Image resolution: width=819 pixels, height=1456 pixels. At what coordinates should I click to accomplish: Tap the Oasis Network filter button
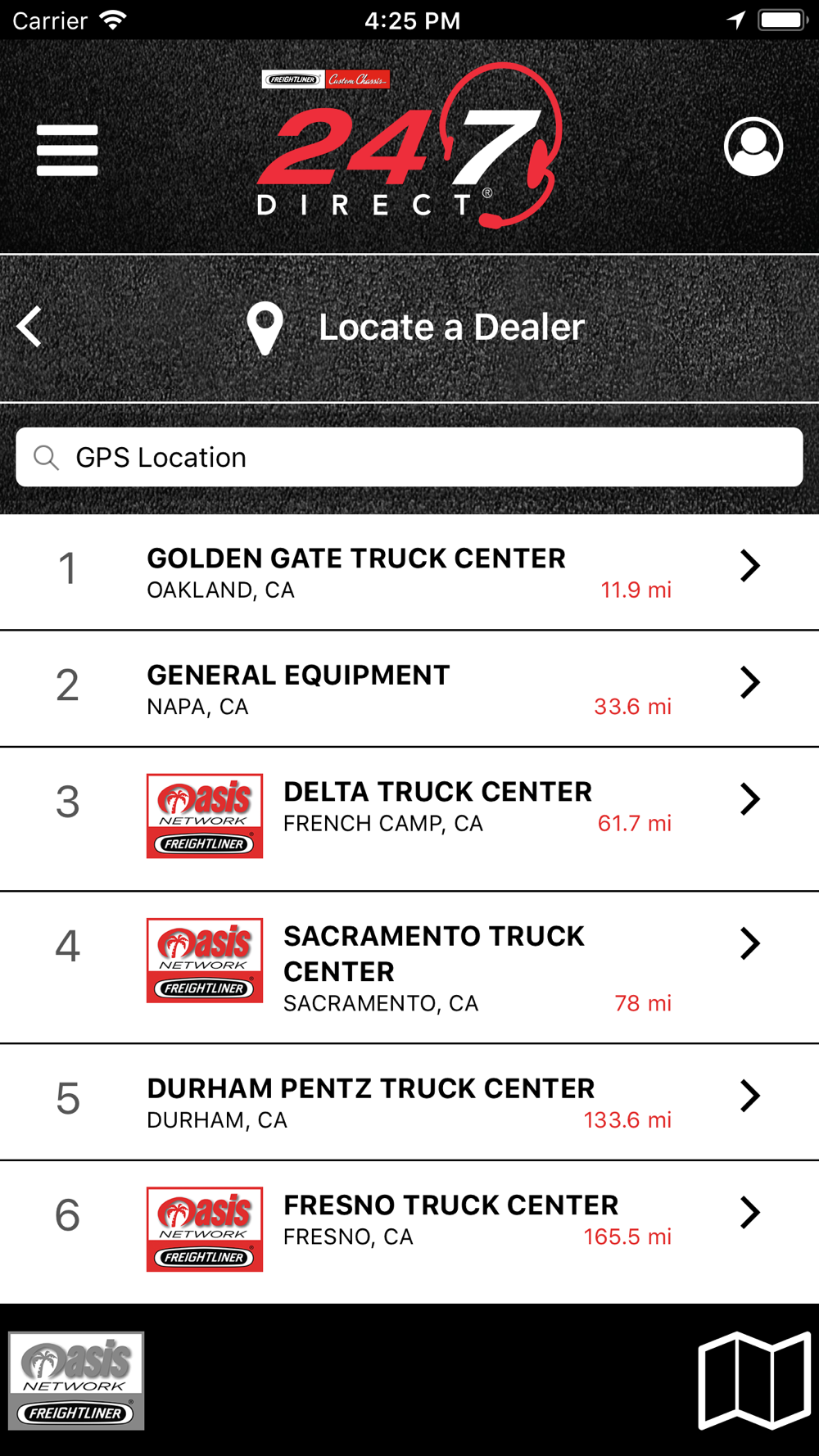(76, 1381)
